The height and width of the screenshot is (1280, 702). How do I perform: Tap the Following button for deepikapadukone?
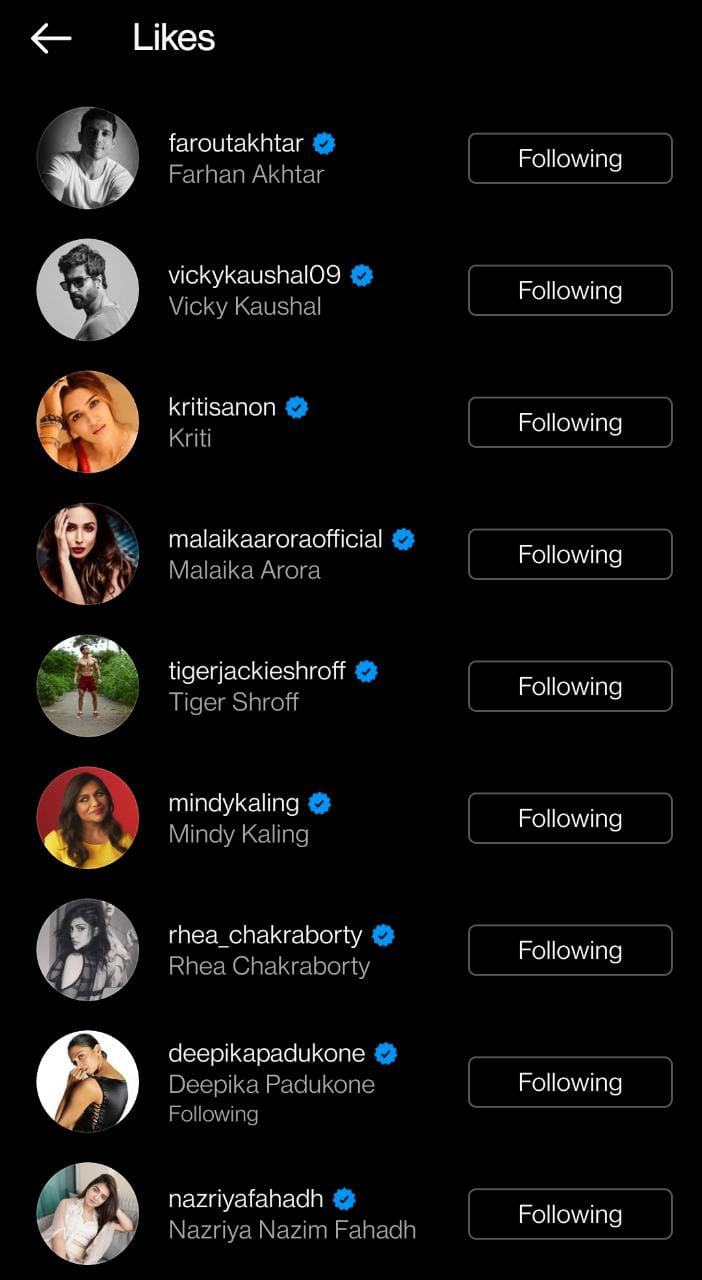570,1083
